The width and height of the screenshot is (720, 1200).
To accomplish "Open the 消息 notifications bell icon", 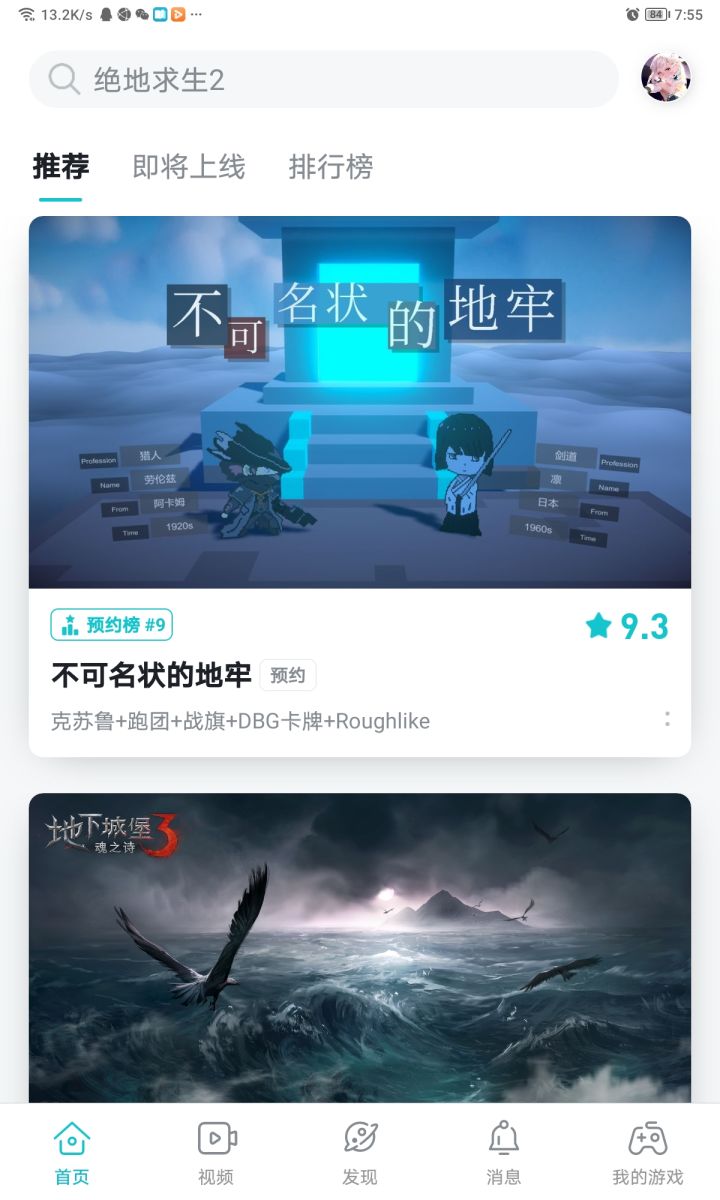I will [504, 1137].
